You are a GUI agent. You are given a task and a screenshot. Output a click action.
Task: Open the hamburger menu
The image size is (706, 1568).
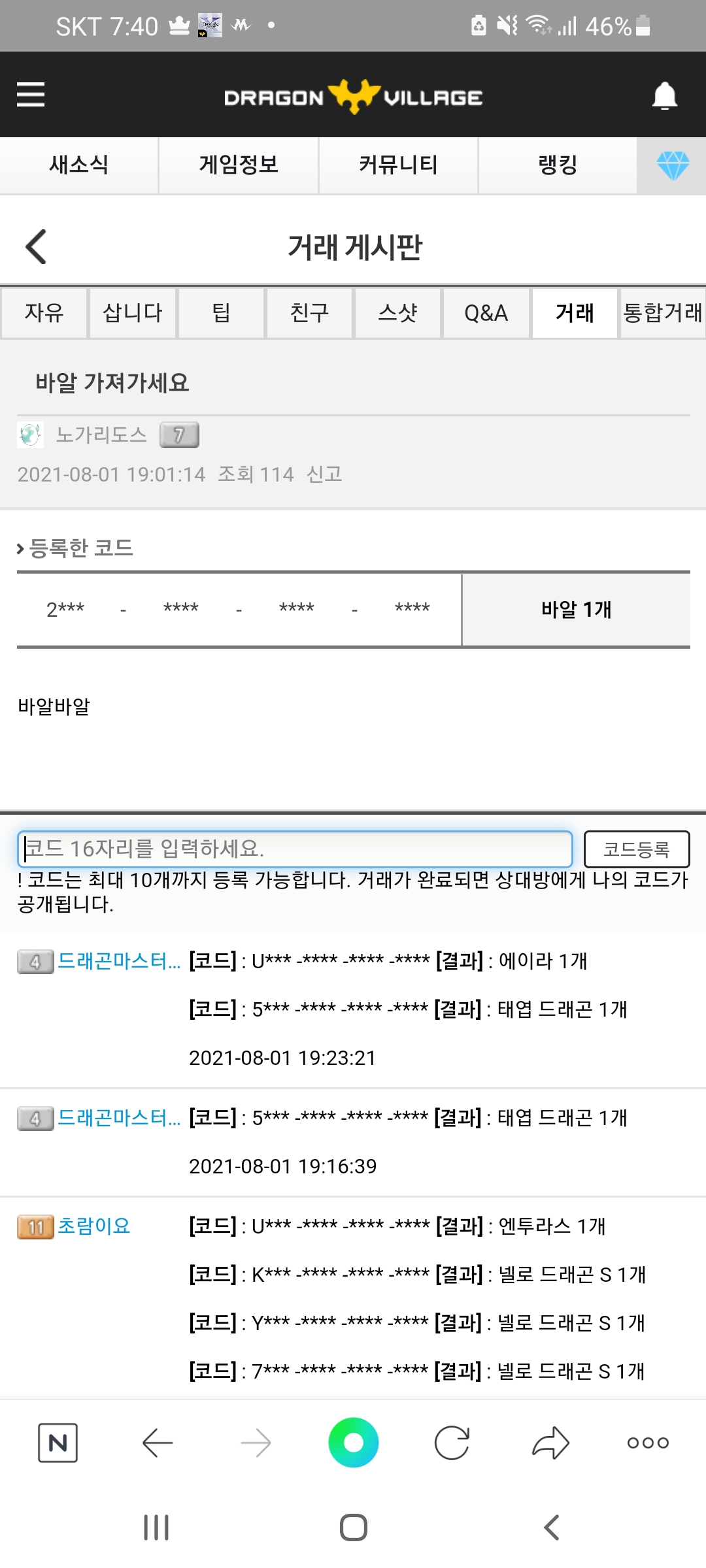(31, 95)
